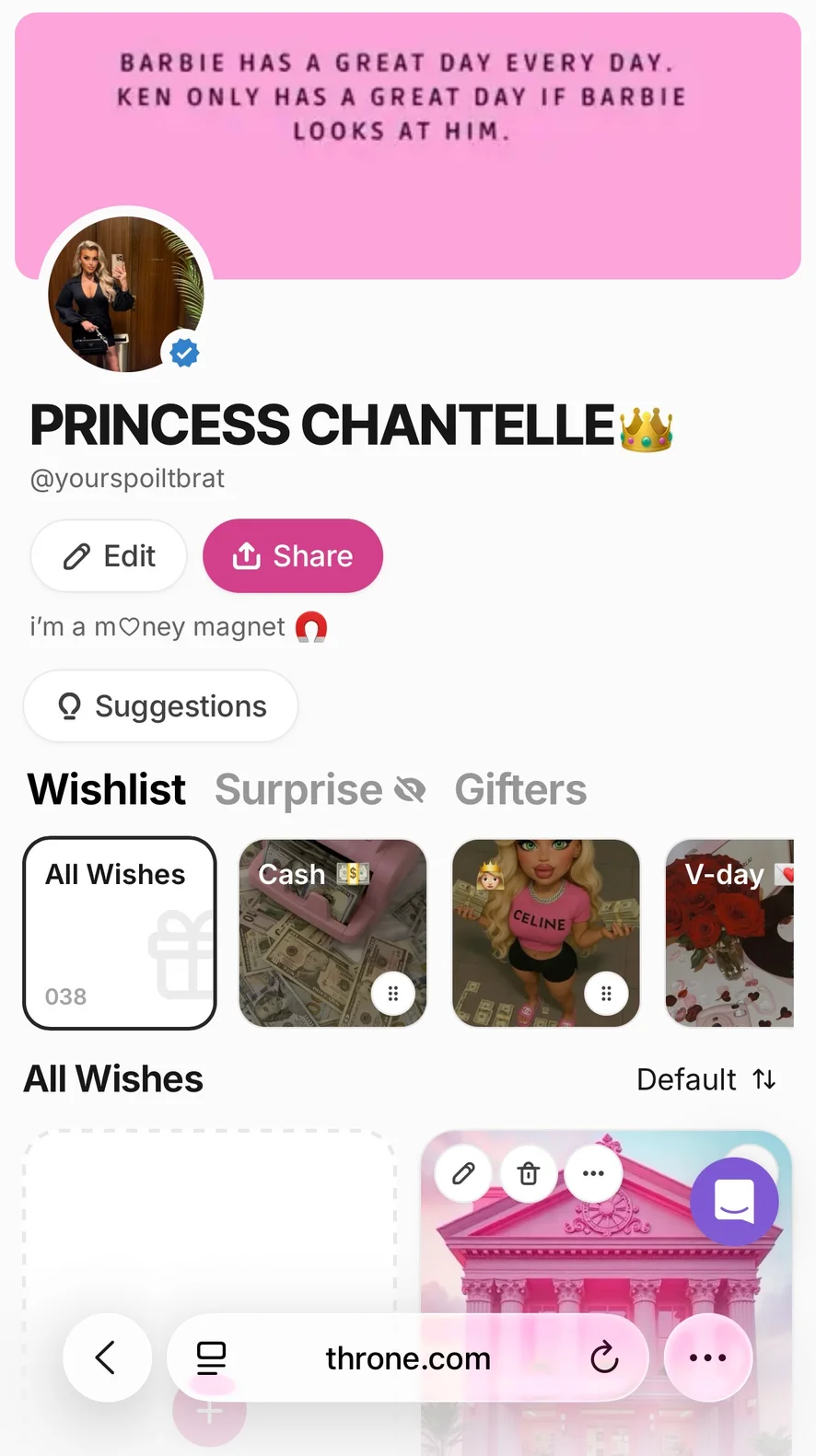Change the Default sort order

tap(706, 1079)
